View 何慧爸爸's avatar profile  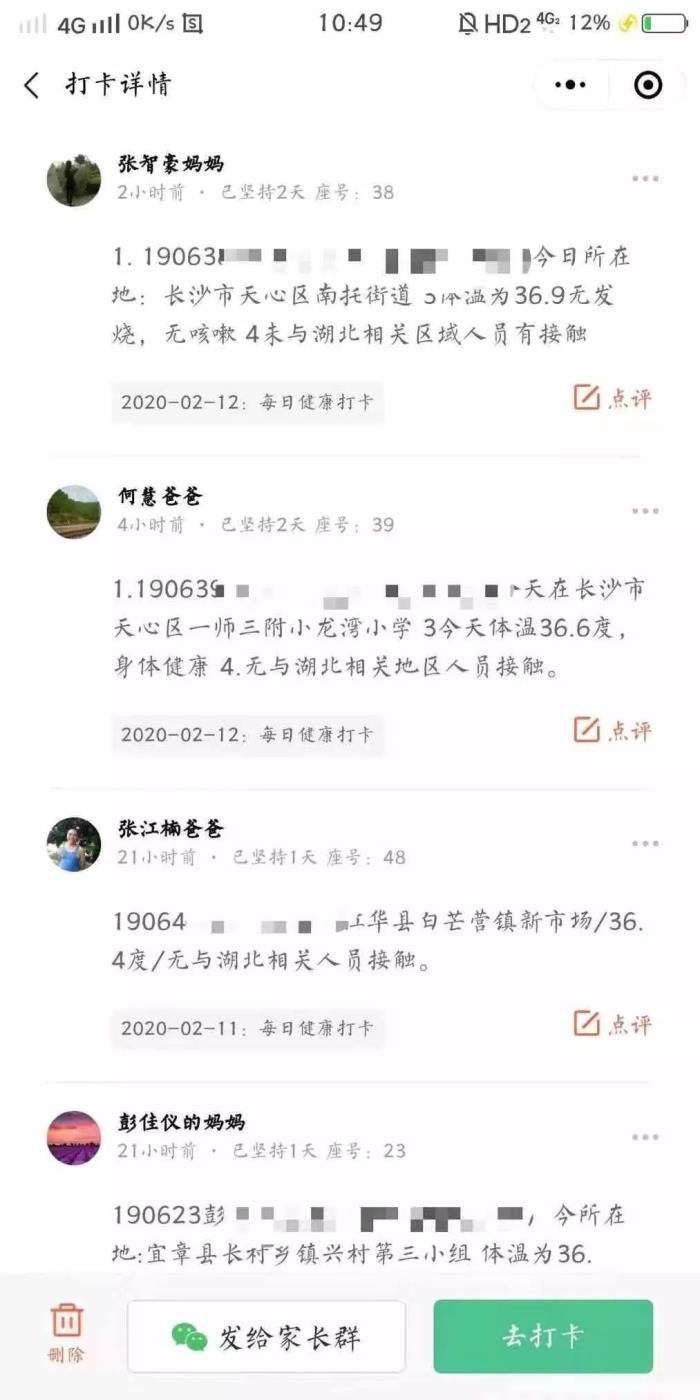pyautogui.click(x=74, y=512)
